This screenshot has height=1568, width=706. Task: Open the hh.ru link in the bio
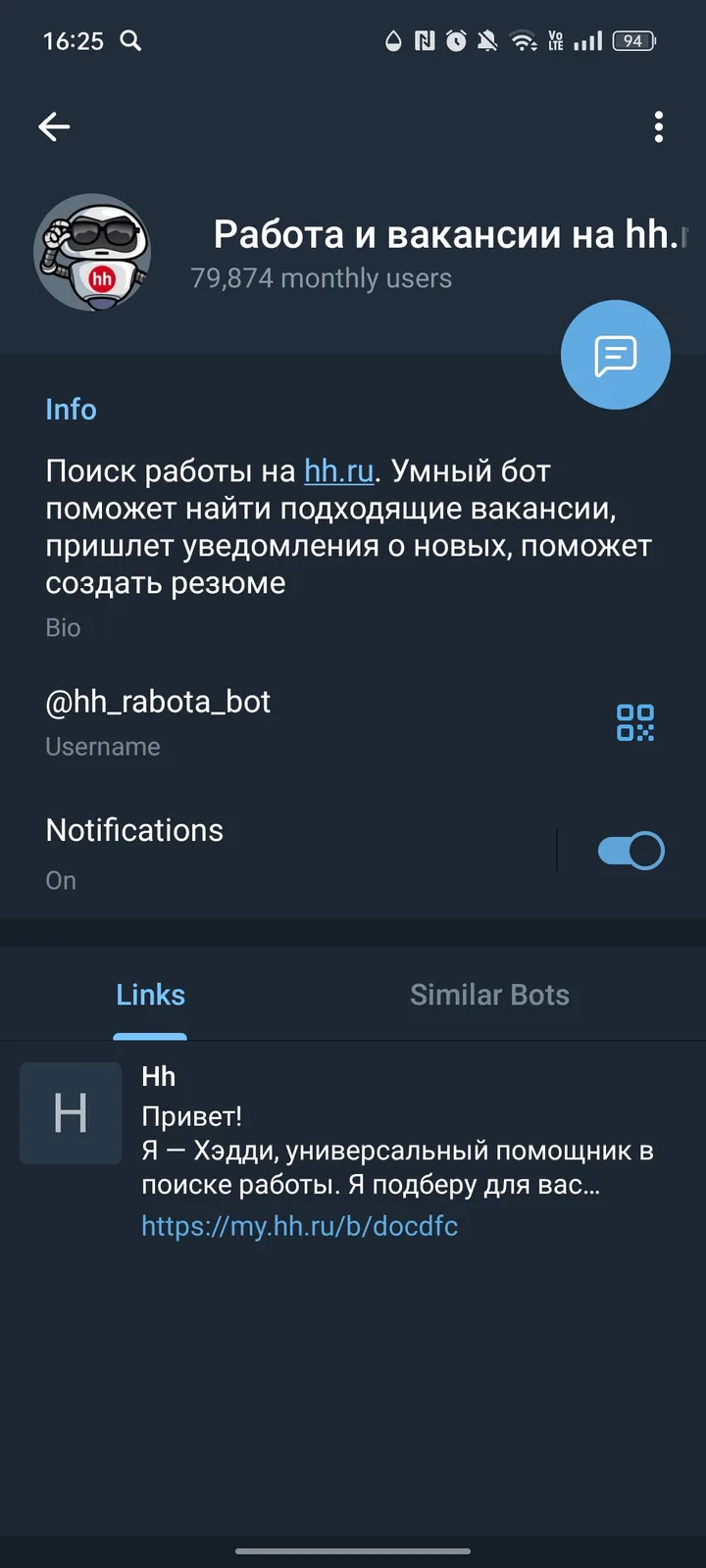(338, 471)
